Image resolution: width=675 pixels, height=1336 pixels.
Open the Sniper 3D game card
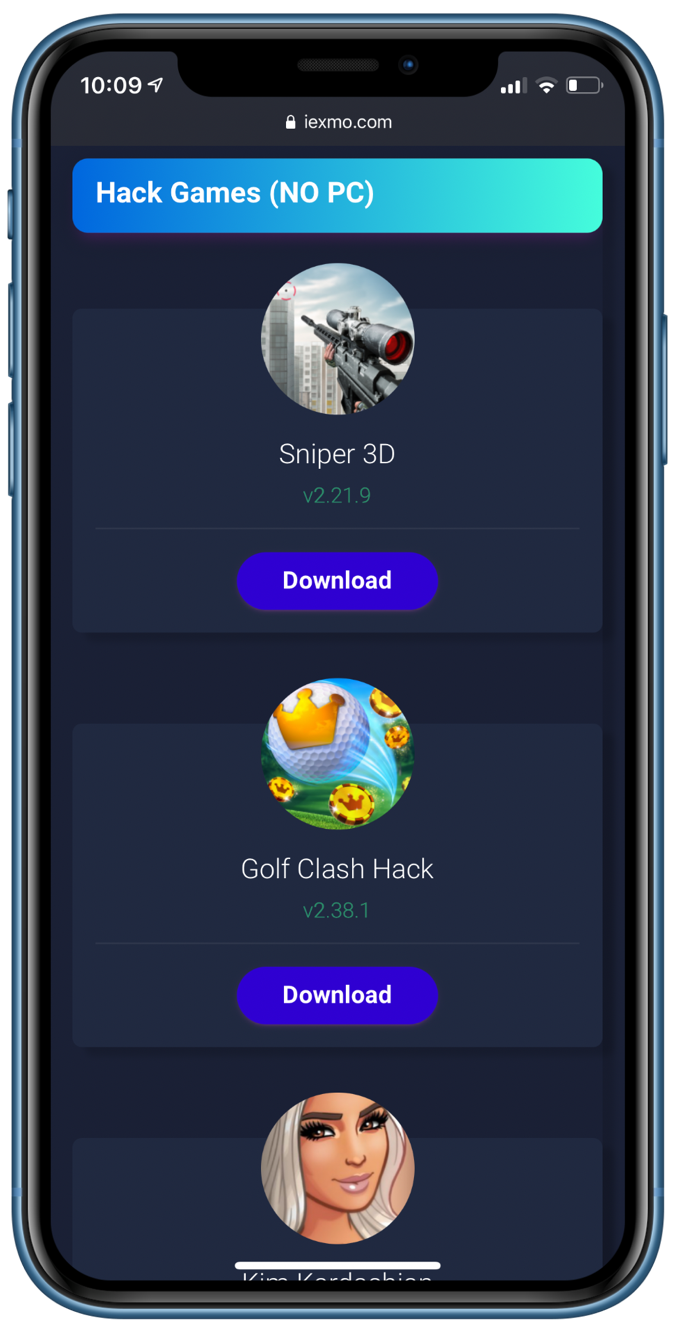337,454
